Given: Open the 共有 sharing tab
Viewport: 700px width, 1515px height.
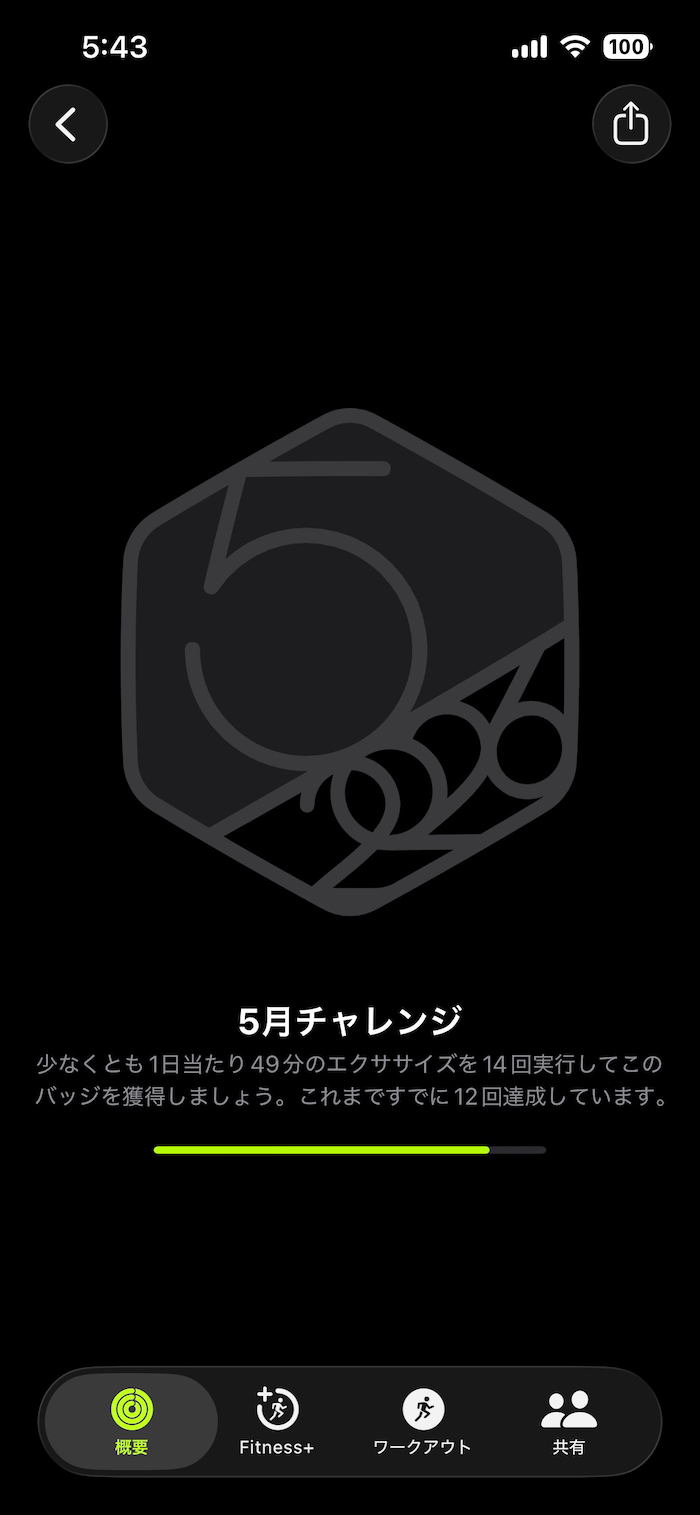Looking at the screenshot, I should pos(568,1421).
